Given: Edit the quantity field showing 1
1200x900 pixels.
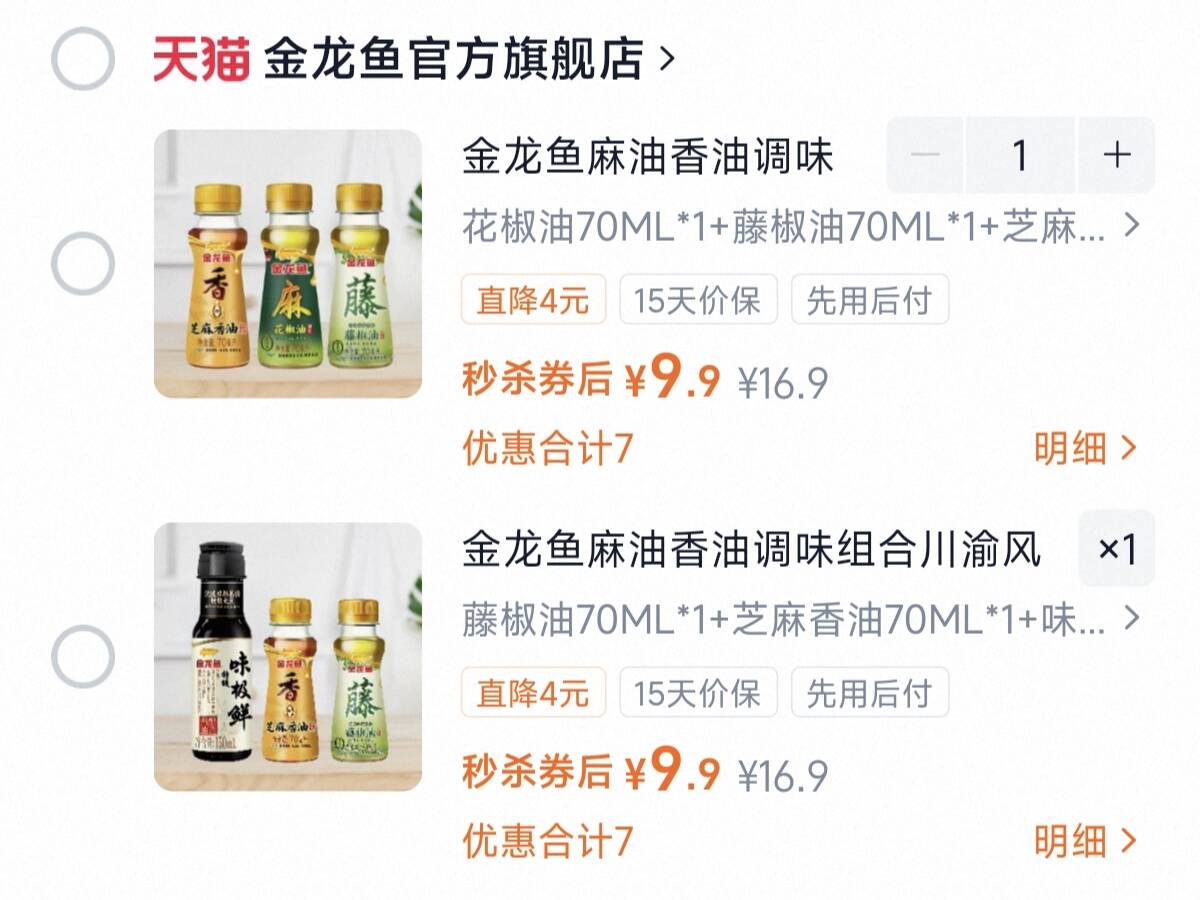Looking at the screenshot, I should (x=1019, y=155).
